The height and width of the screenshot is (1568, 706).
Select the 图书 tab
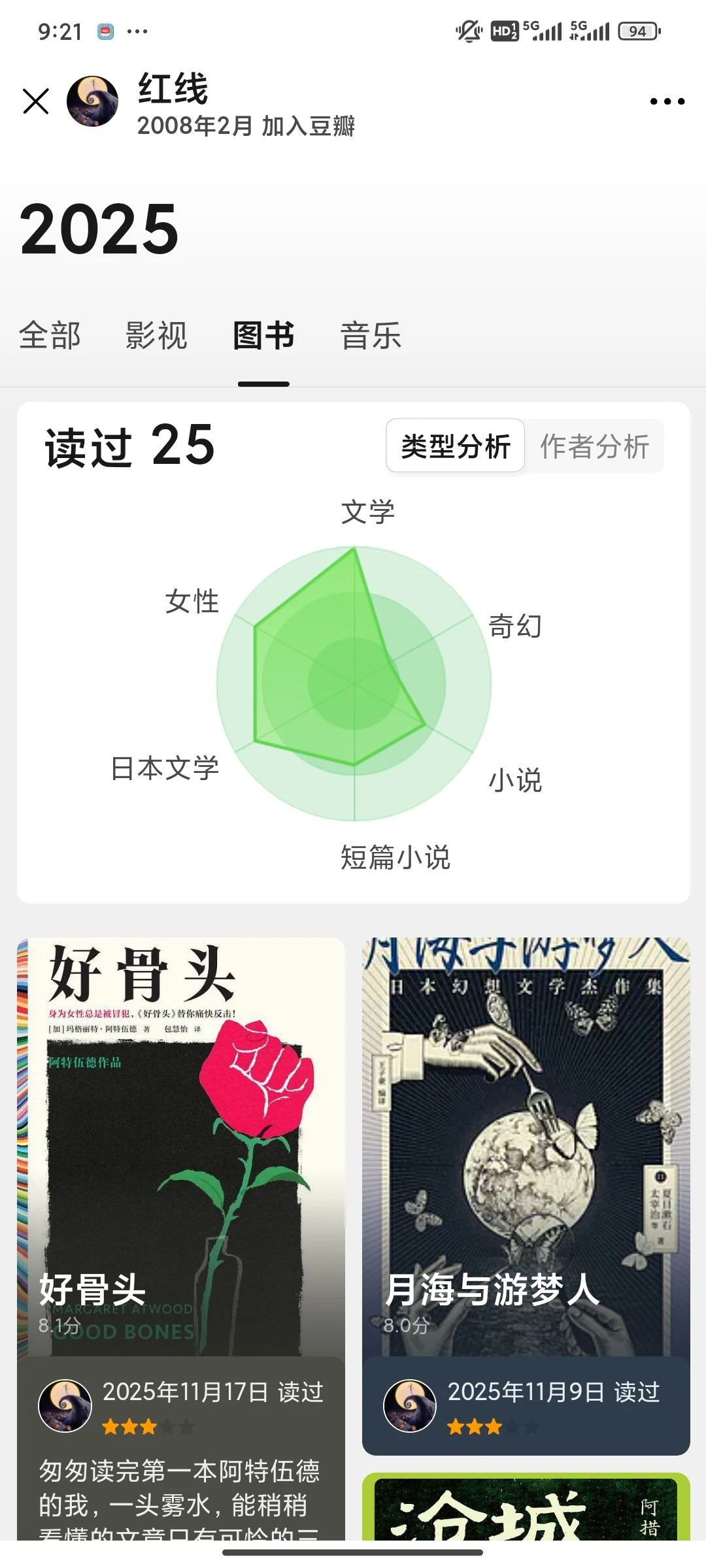pyautogui.click(x=263, y=336)
